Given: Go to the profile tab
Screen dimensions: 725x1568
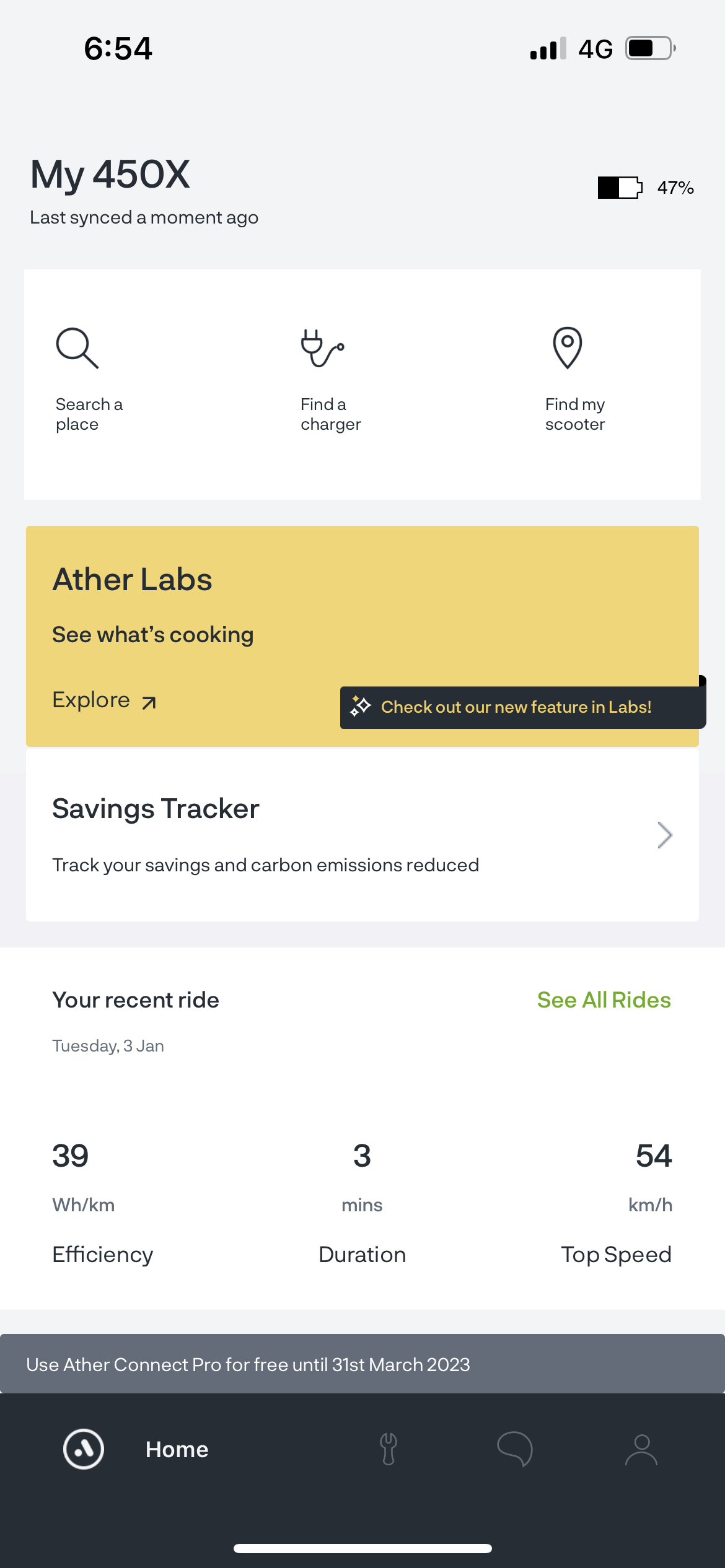Looking at the screenshot, I should (x=641, y=1449).
